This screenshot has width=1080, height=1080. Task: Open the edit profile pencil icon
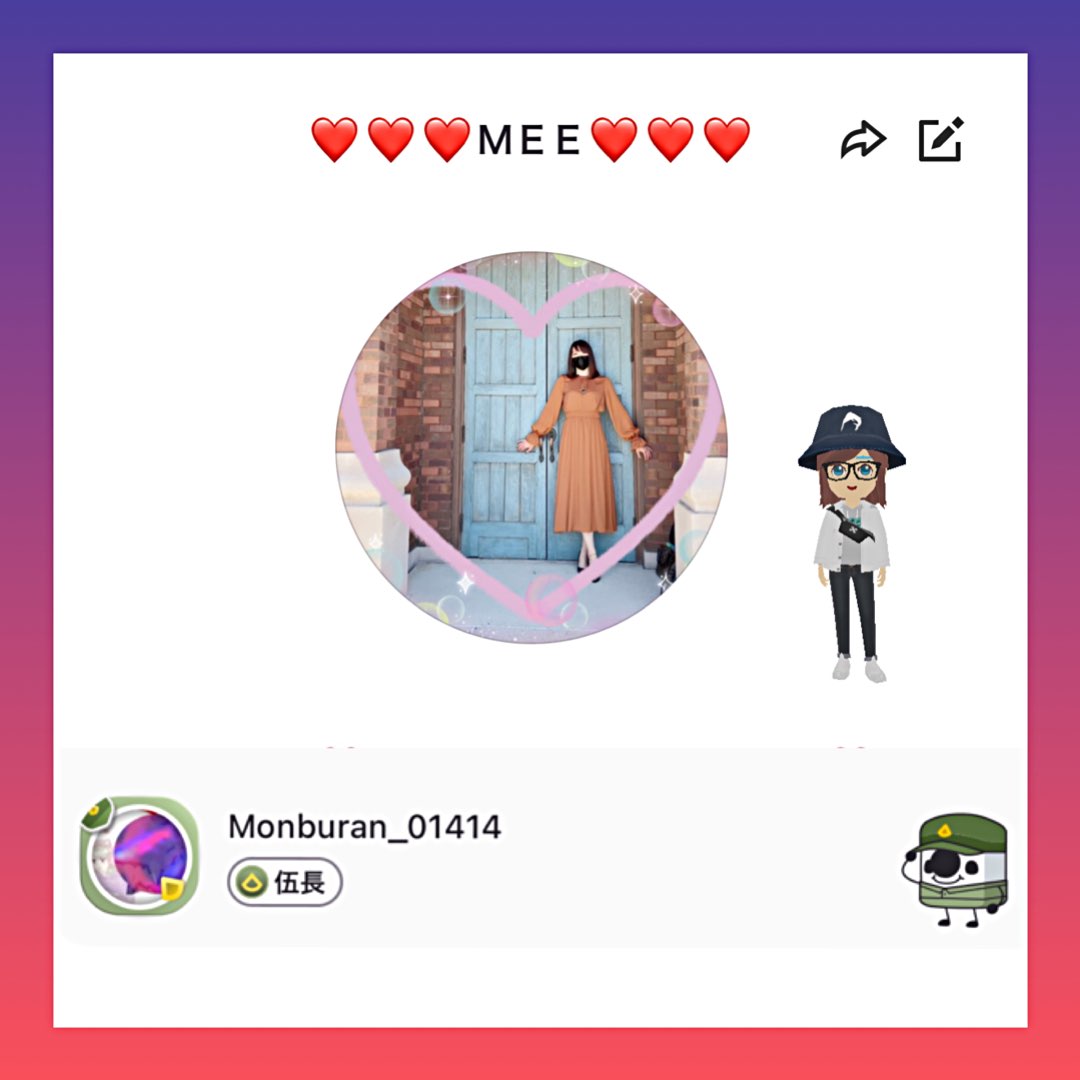941,140
